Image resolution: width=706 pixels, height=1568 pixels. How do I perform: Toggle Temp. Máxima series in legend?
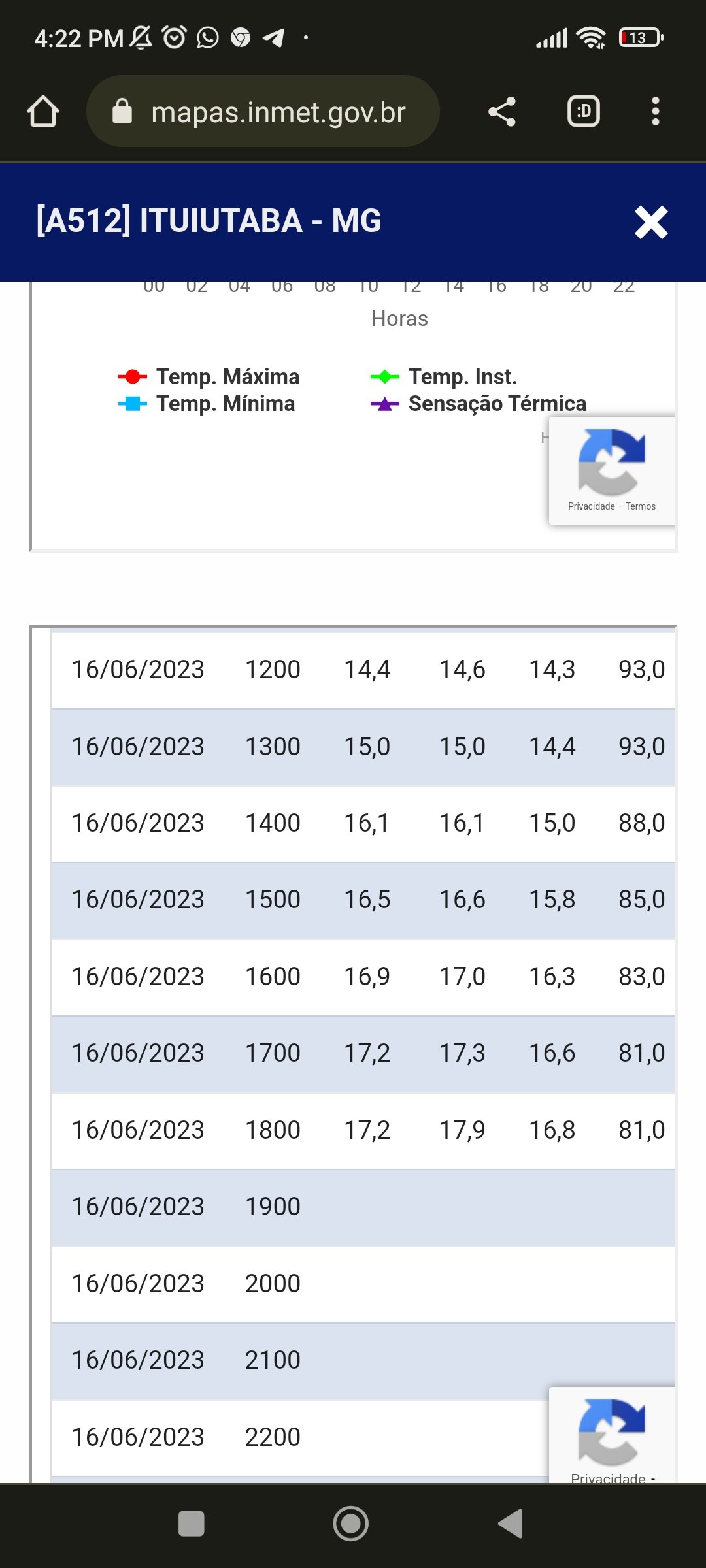pyautogui.click(x=209, y=377)
